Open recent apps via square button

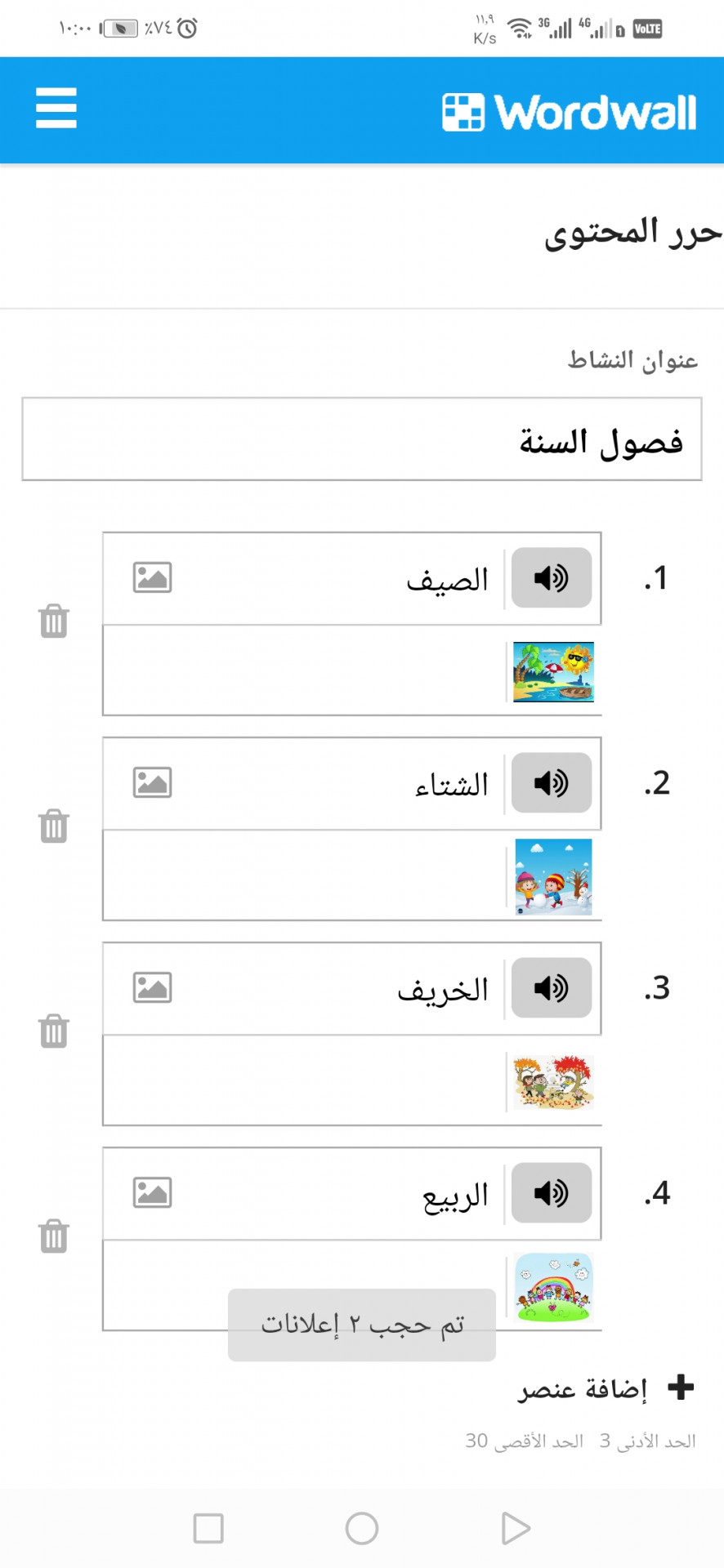click(208, 1528)
